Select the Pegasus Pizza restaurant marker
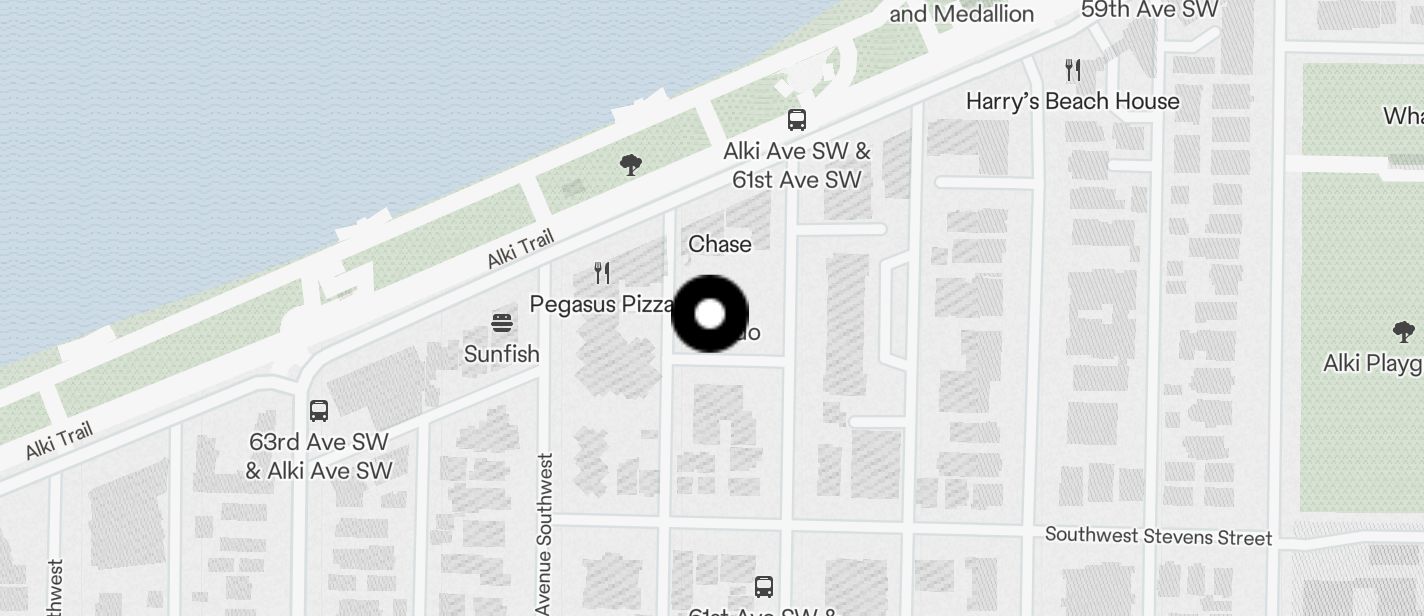This screenshot has height=616, width=1424. click(602, 273)
